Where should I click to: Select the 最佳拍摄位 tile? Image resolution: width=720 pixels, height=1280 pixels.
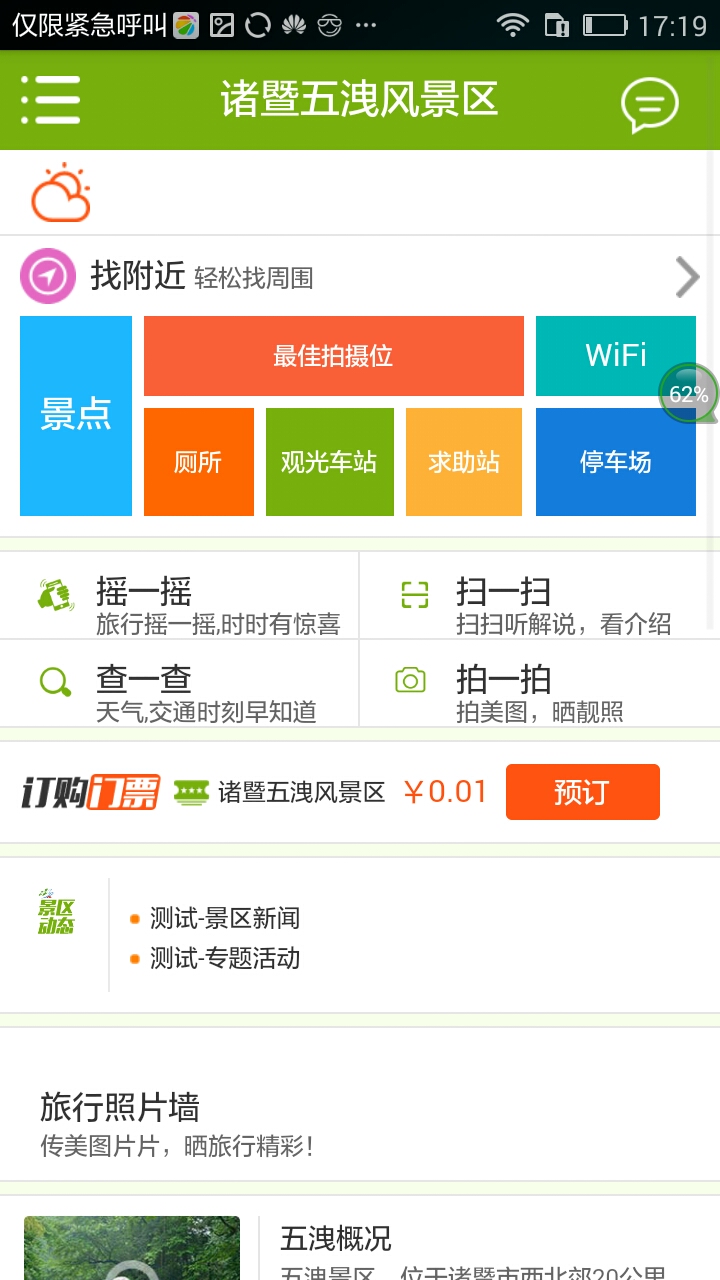pyautogui.click(x=334, y=356)
